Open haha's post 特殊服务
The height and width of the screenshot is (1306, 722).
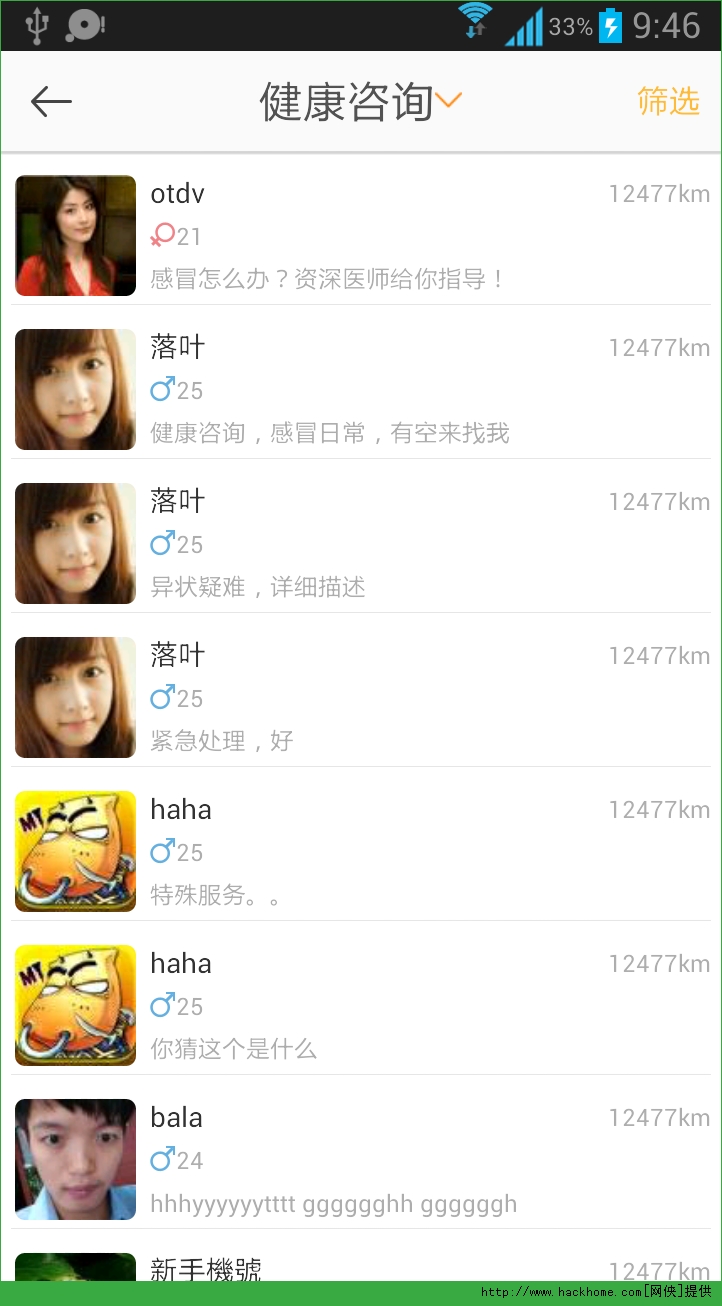pos(360,852)
